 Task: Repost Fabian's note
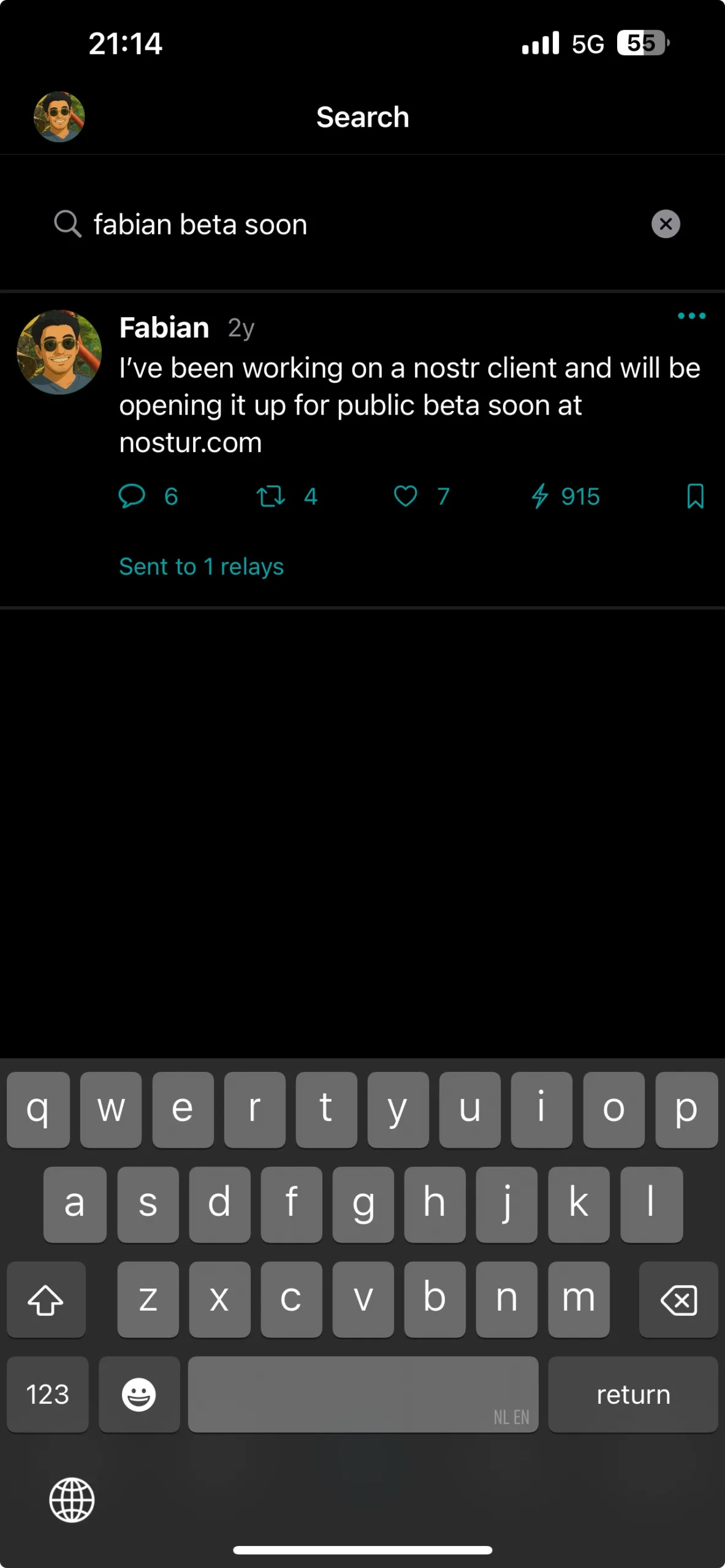[x=270, y=496]
